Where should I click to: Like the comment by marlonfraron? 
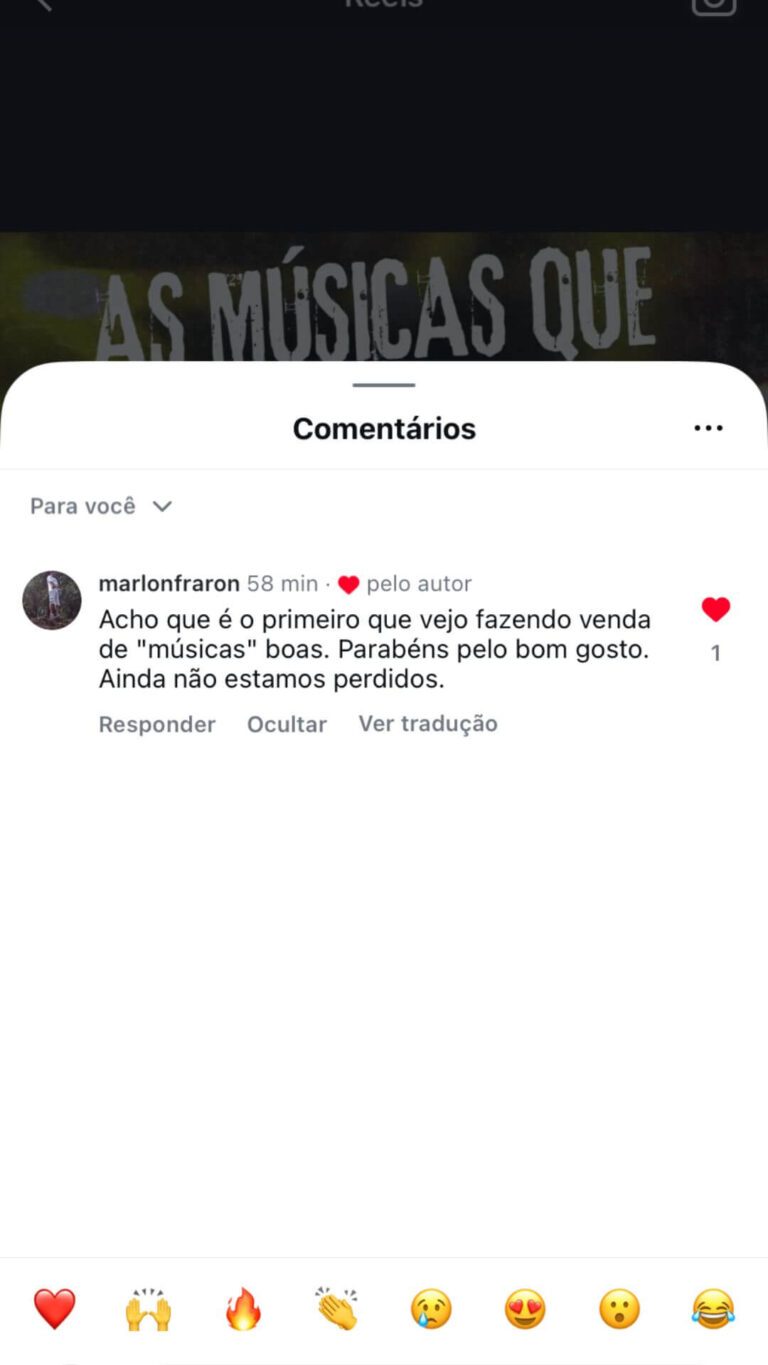tap(715, 610)
